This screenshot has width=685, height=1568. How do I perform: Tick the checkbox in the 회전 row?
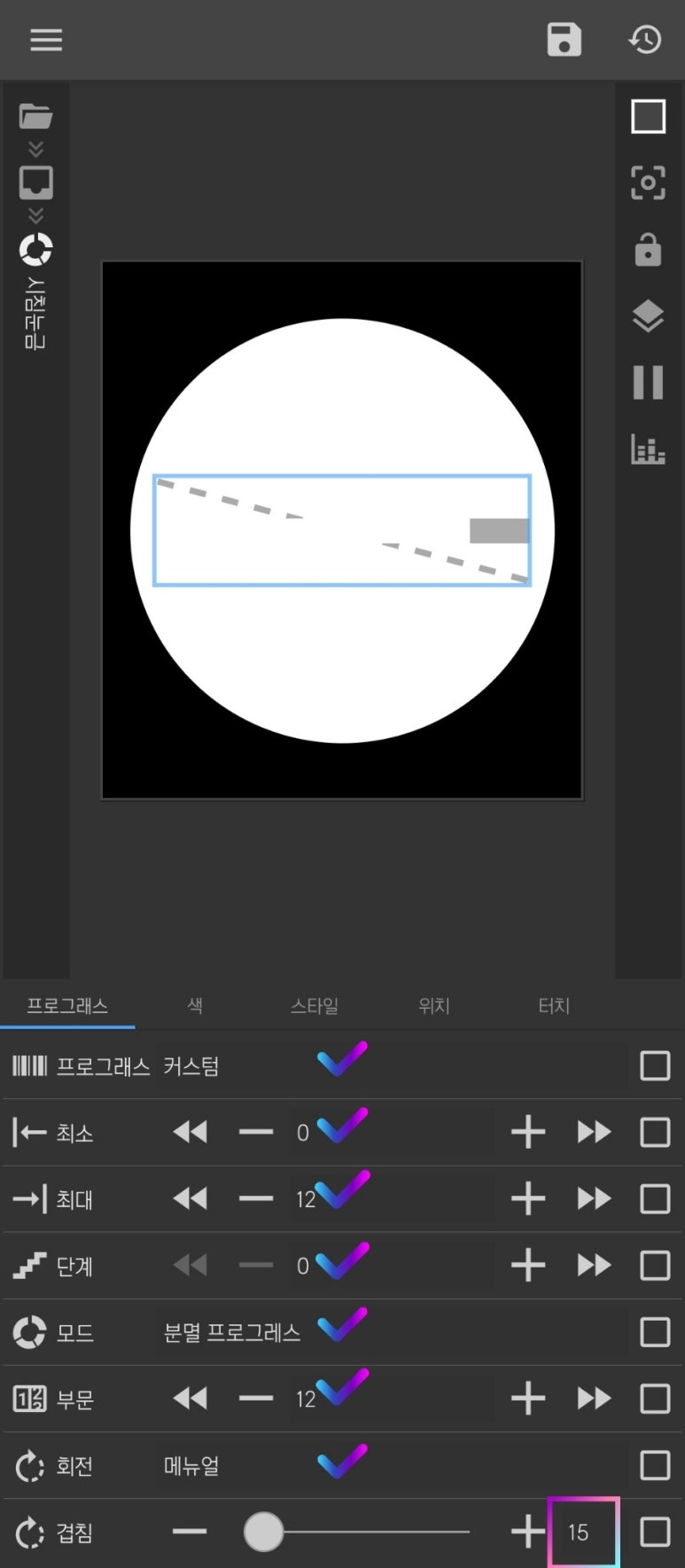coord(655,1465)
